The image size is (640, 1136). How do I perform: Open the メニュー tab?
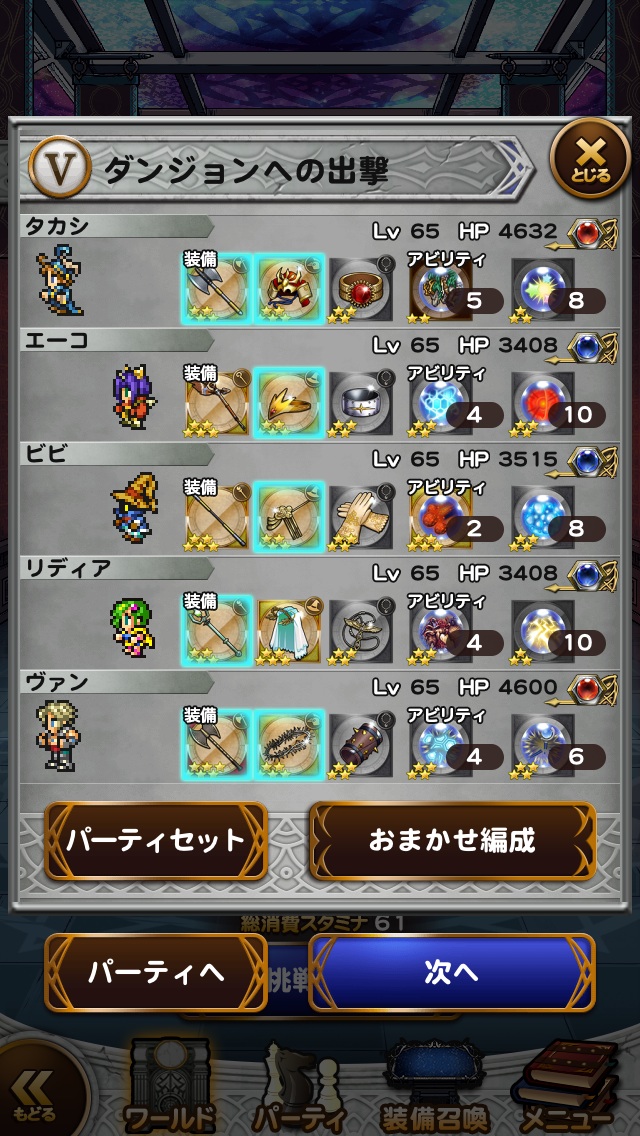pos(565,1090)
